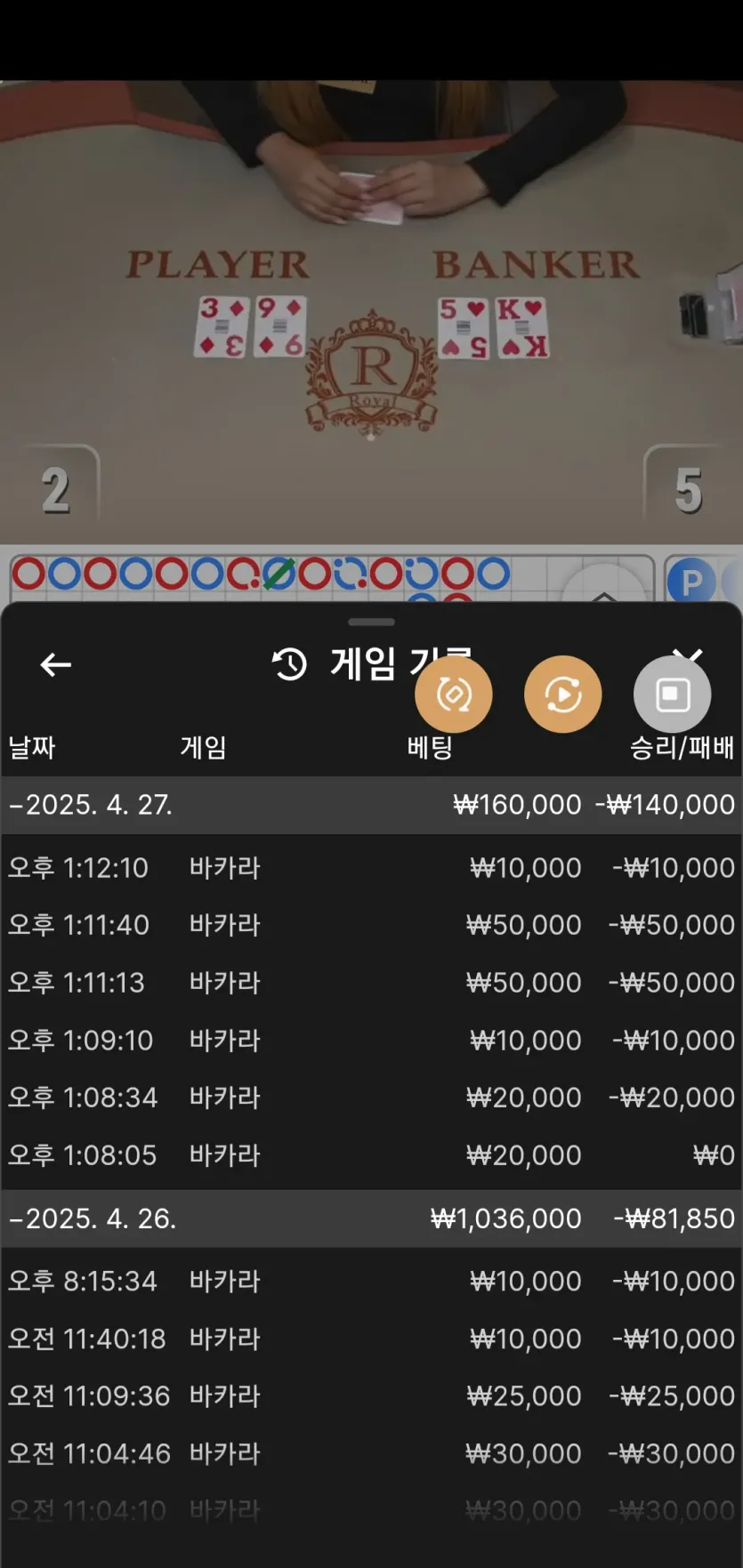743x1568 pixels.
Task: Open the 오후 1:12:10 baccarat record
Action: coord(371,868)
